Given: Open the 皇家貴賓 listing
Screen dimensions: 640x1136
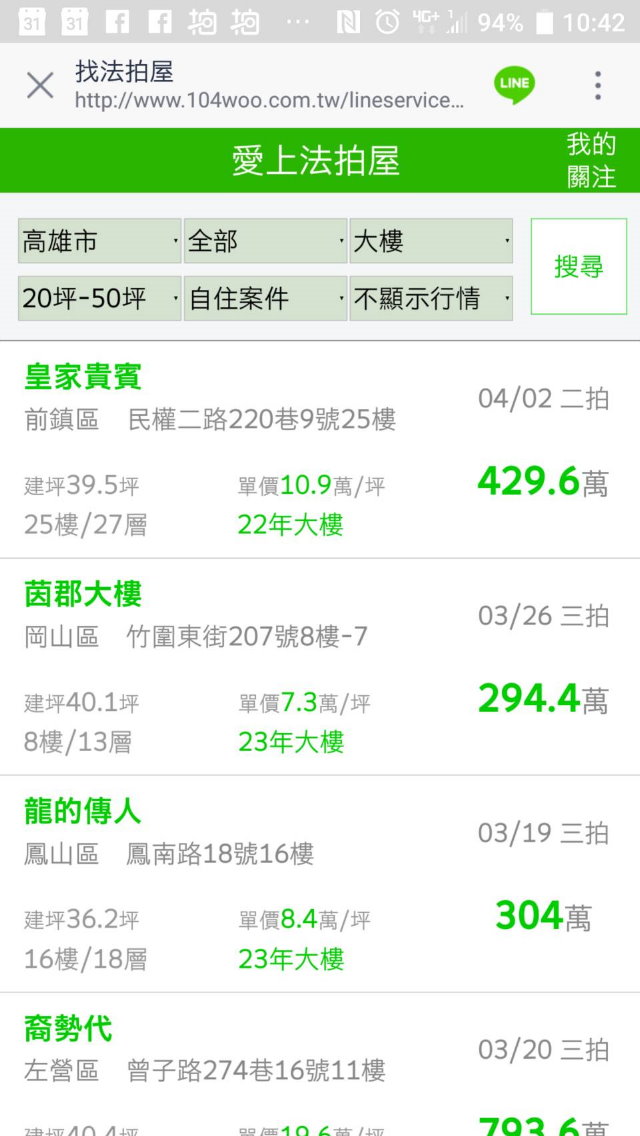Looking at the screenshot, I should point(320,449).
